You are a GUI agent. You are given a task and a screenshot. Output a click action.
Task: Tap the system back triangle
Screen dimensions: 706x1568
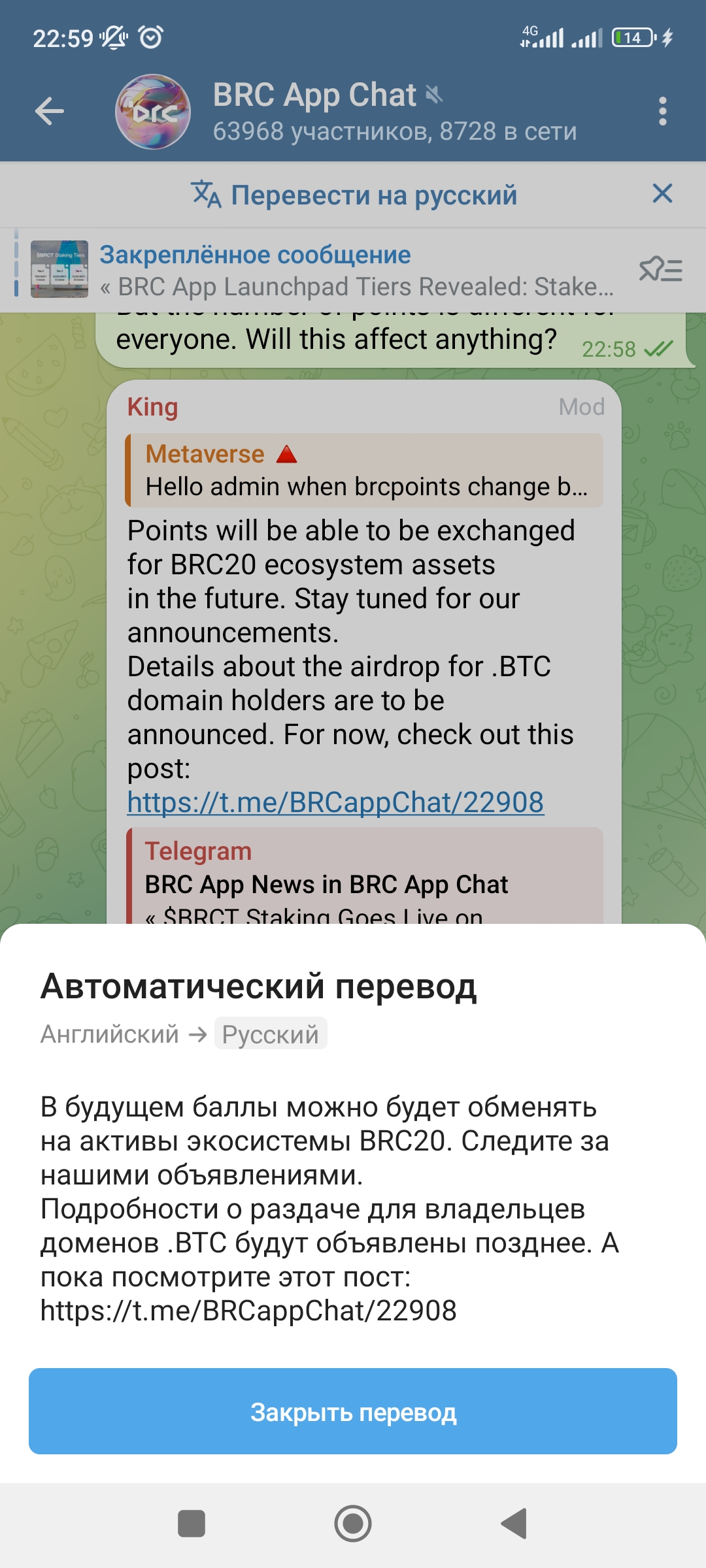pyautogui.click(x=514, y=1524)
